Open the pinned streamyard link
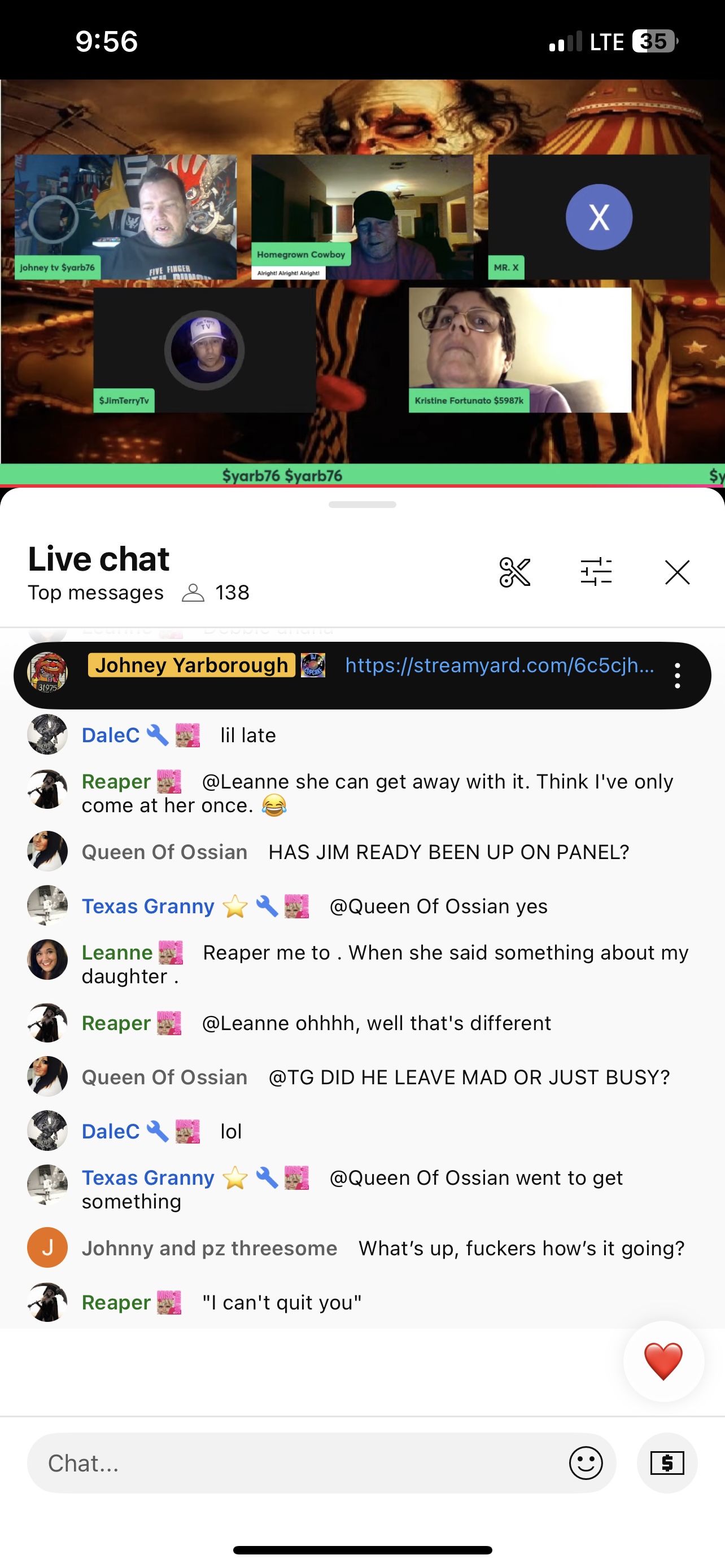This screenshot has width=725, height=1568. click(x=499, y=665)
